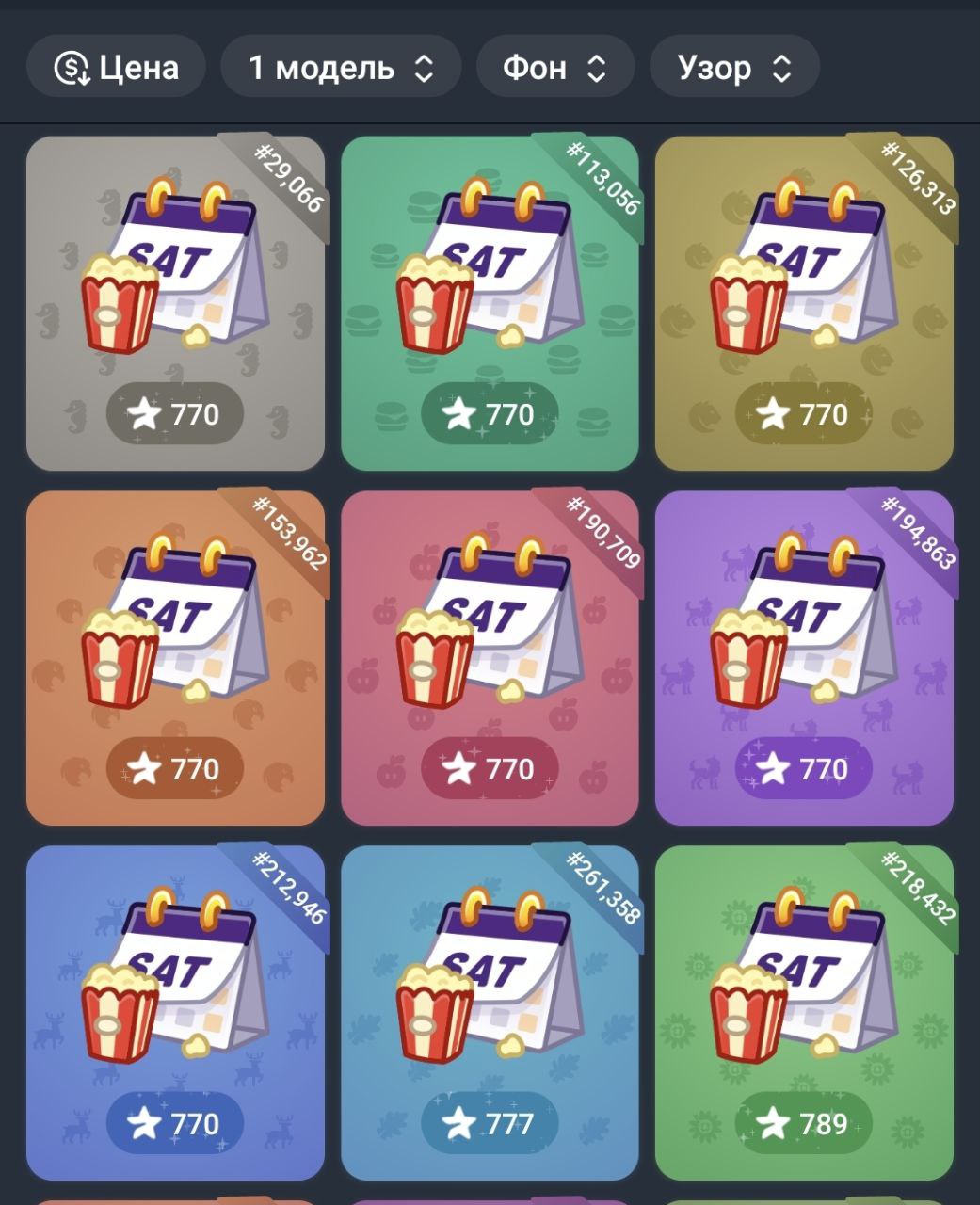980x1205 pixels.
Task: Sort gifts by Цена
Action: pyautogui.click(x=116, y=67)
